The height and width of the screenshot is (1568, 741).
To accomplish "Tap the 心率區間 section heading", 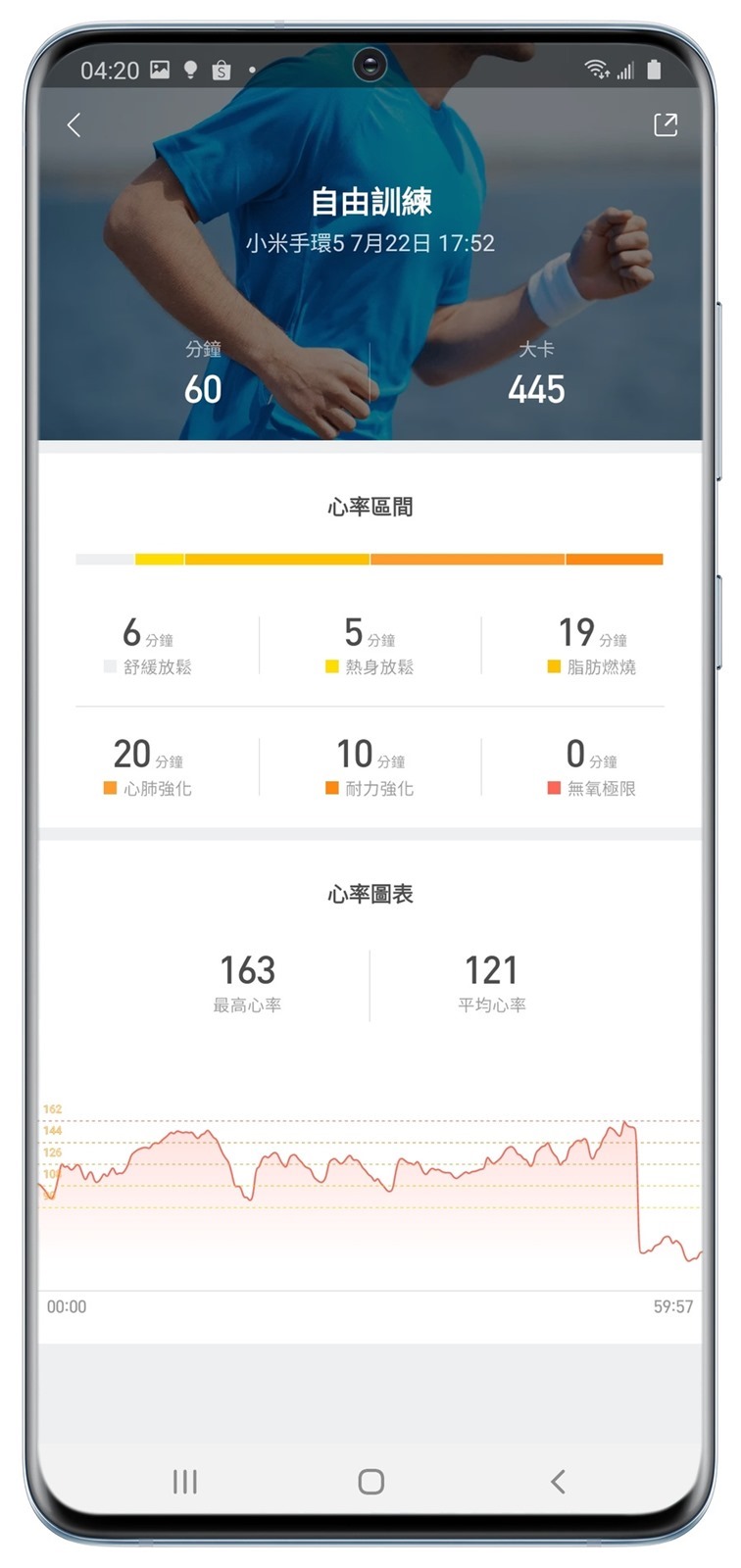I will pyautogui.click(x=370, y=507).
